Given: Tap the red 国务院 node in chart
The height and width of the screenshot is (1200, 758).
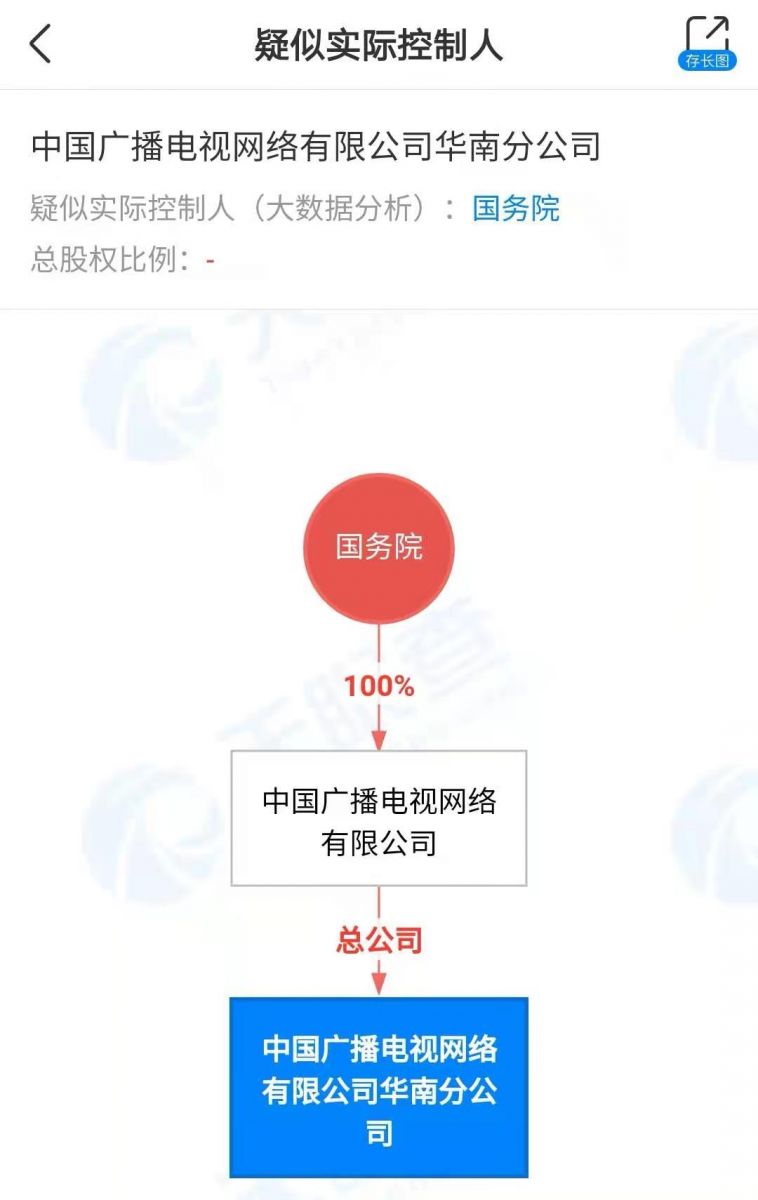Looking at the screenshot, I should click(x=379, y=548).
